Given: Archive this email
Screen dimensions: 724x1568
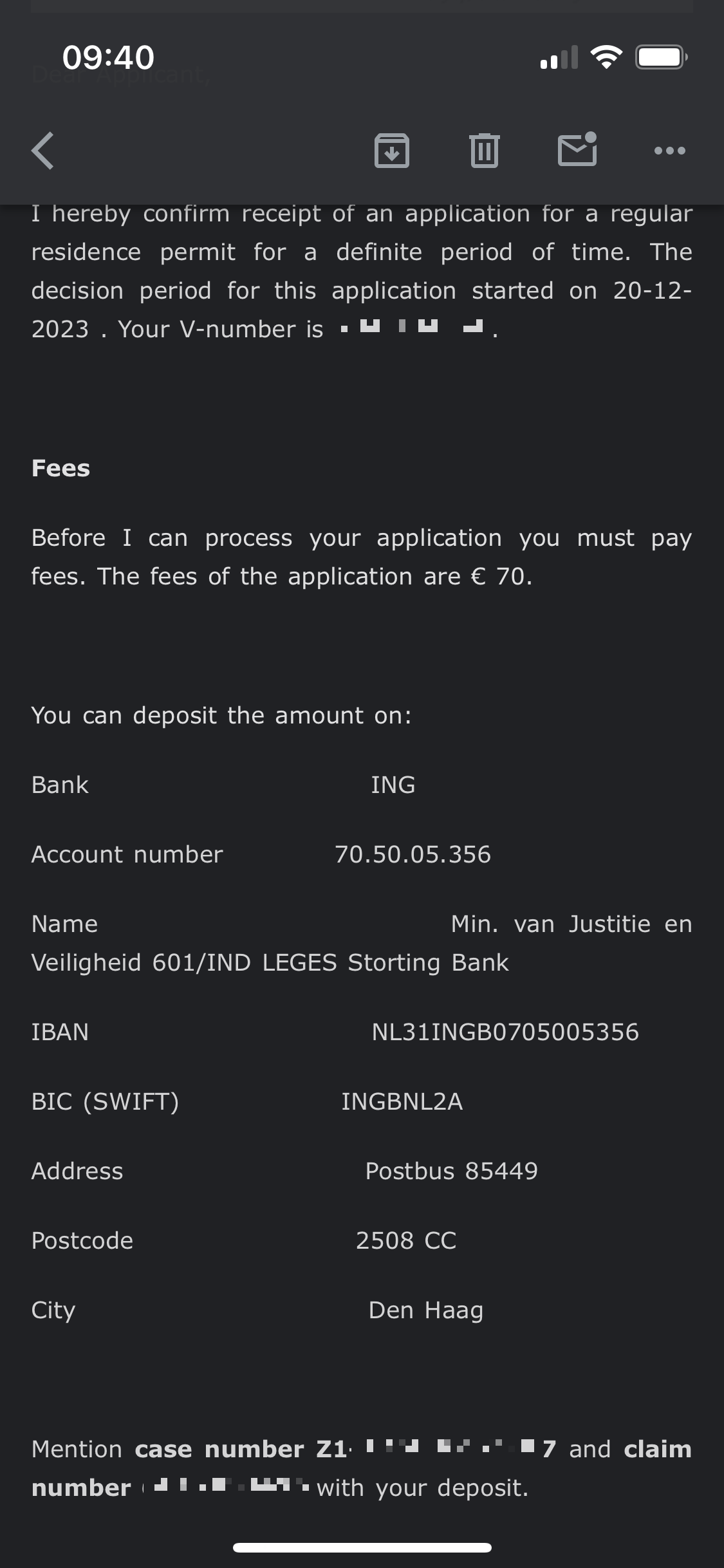Looking at the screenshot, I should point(392,151).
